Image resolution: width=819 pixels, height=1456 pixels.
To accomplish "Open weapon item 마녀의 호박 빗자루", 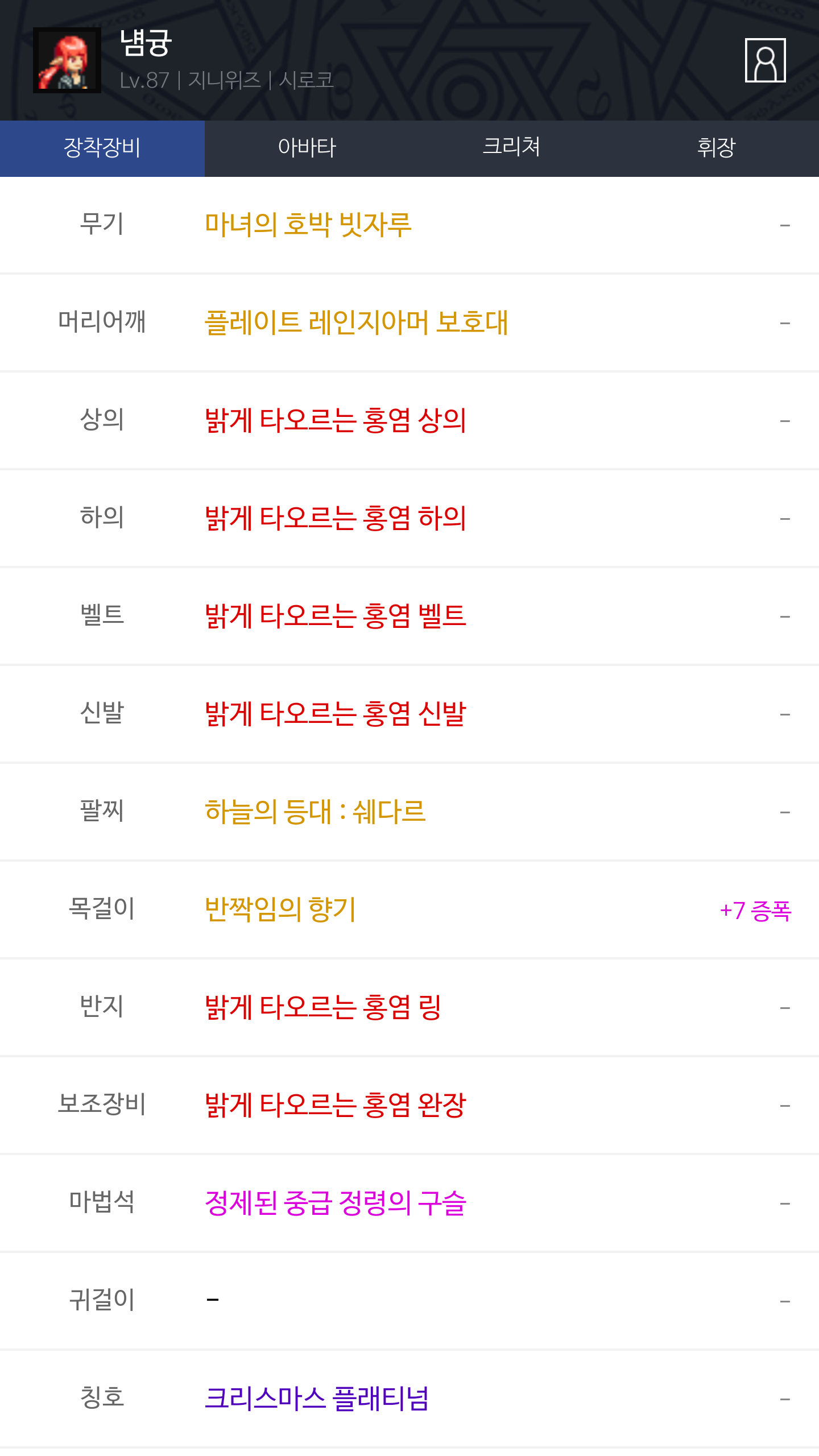I will [308, 225].
